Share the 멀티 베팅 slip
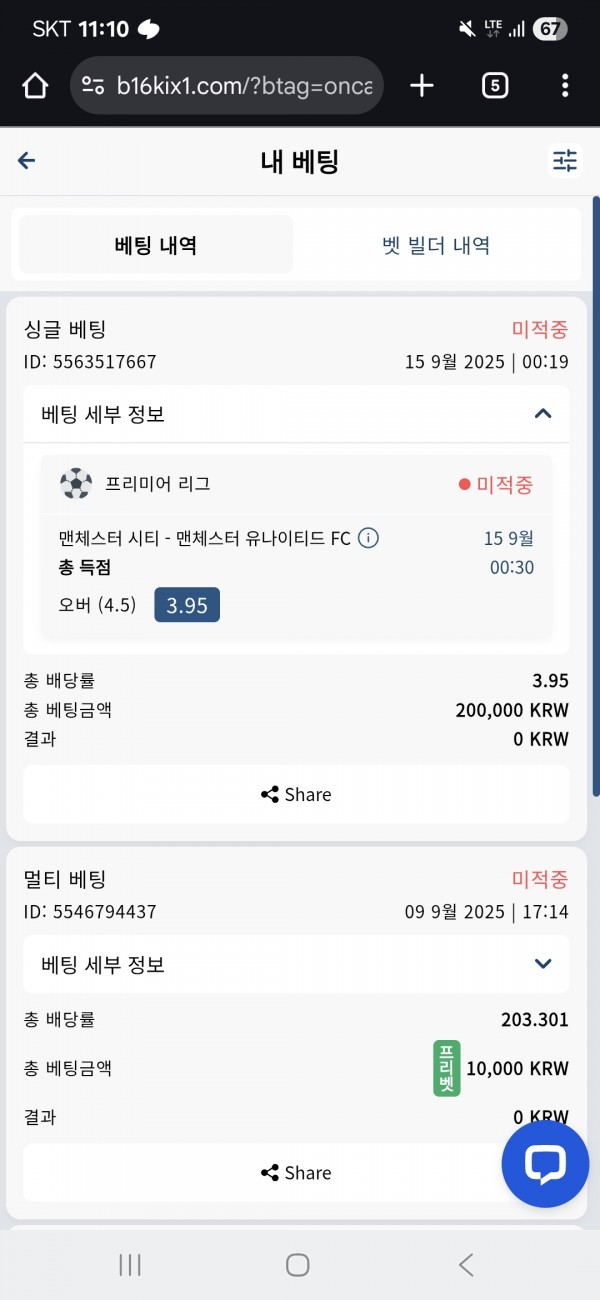The height and width of the screenshot is (1300, 600). (297, 1172)
